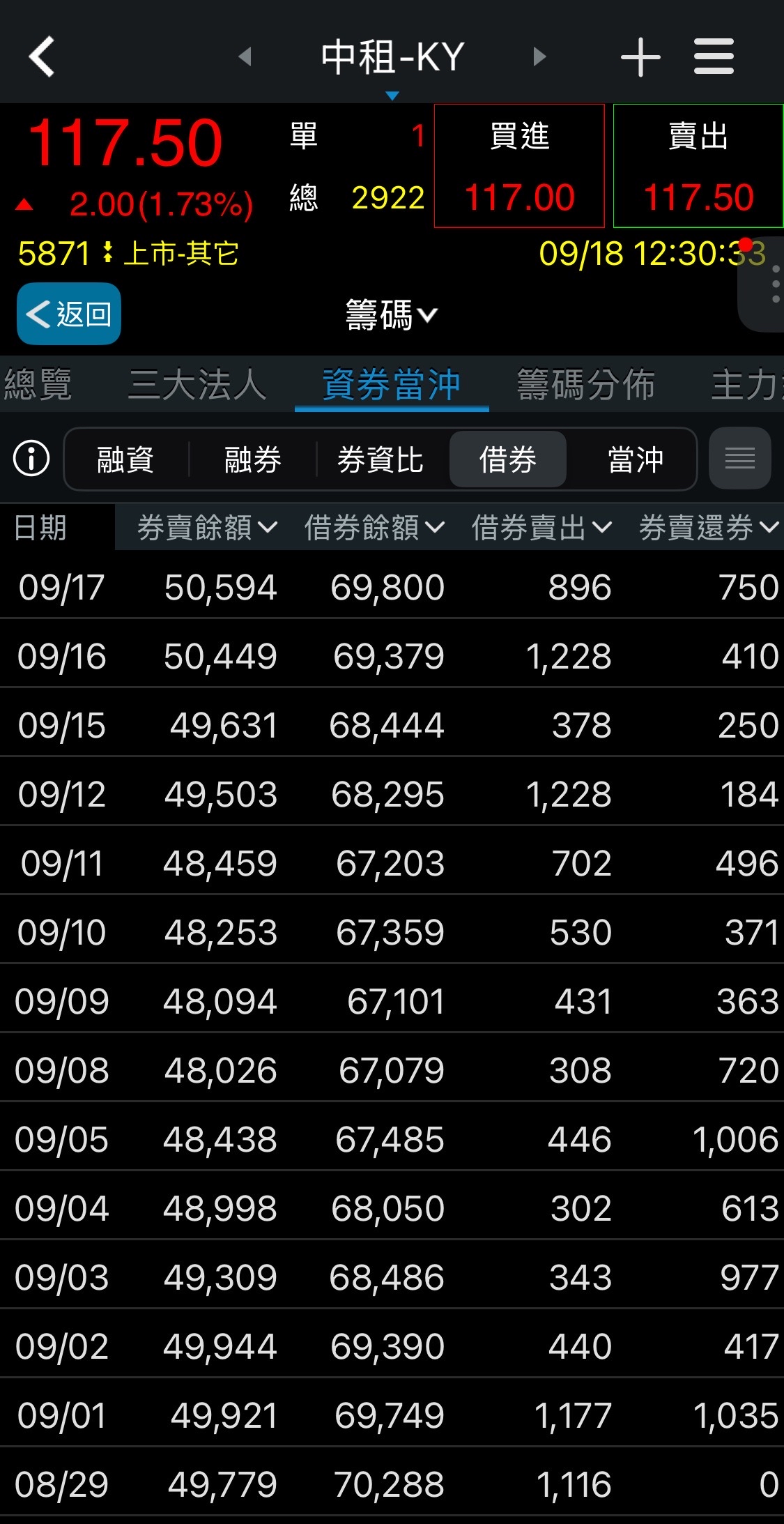Switch to the 籌碼分佈 tab
This screenshot has height=1524, width=784.
point(585,384)
